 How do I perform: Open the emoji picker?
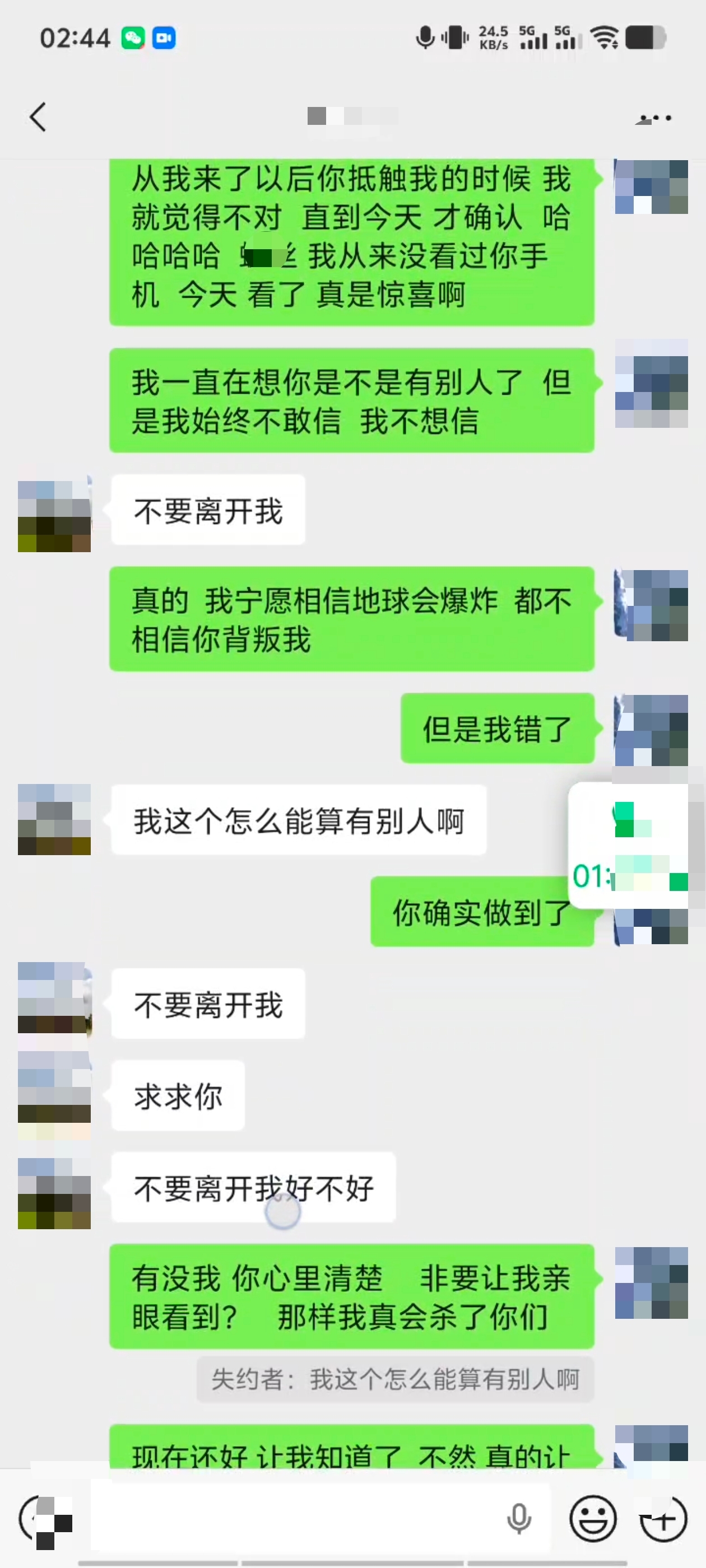[592, 1519]
